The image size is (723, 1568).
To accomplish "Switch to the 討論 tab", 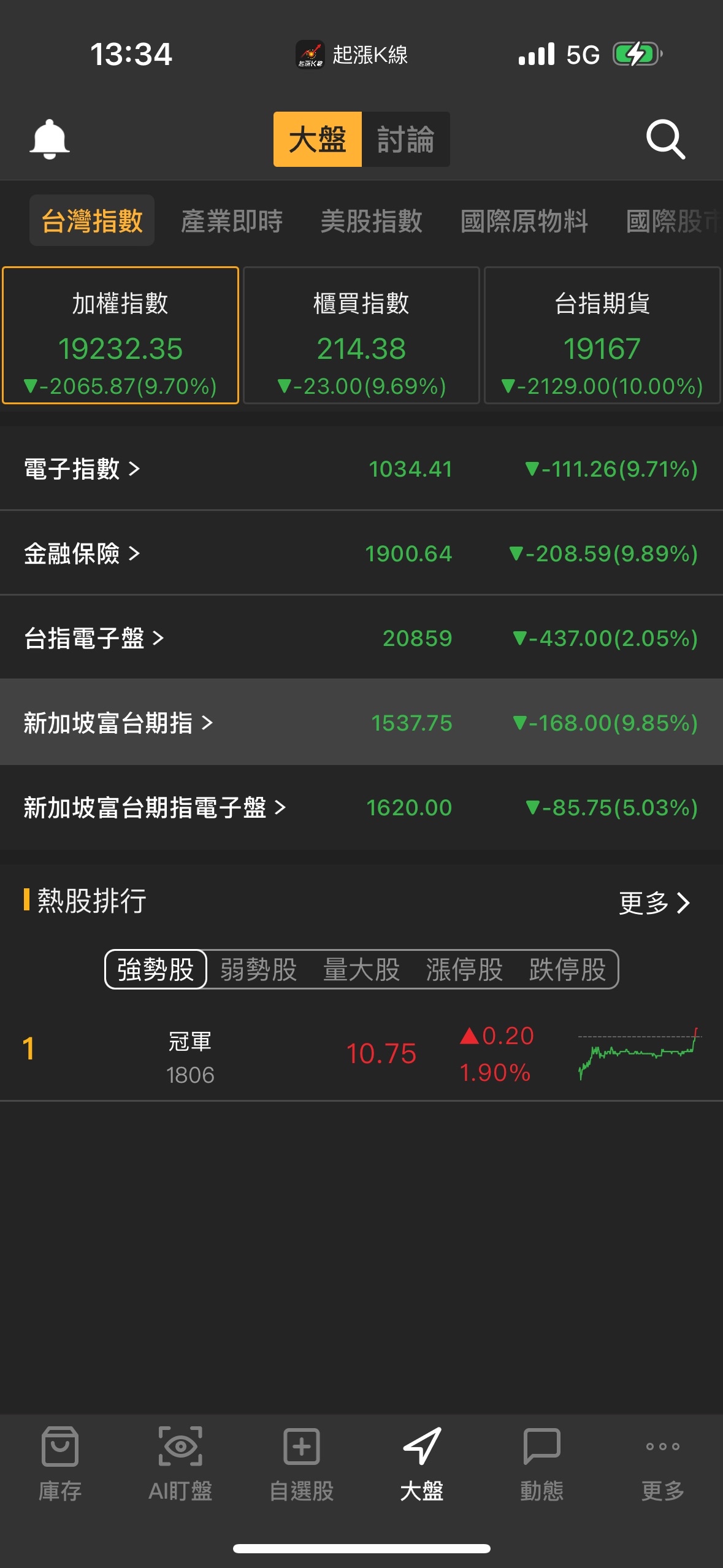I will pyautogui.click(x=405, y=139).
